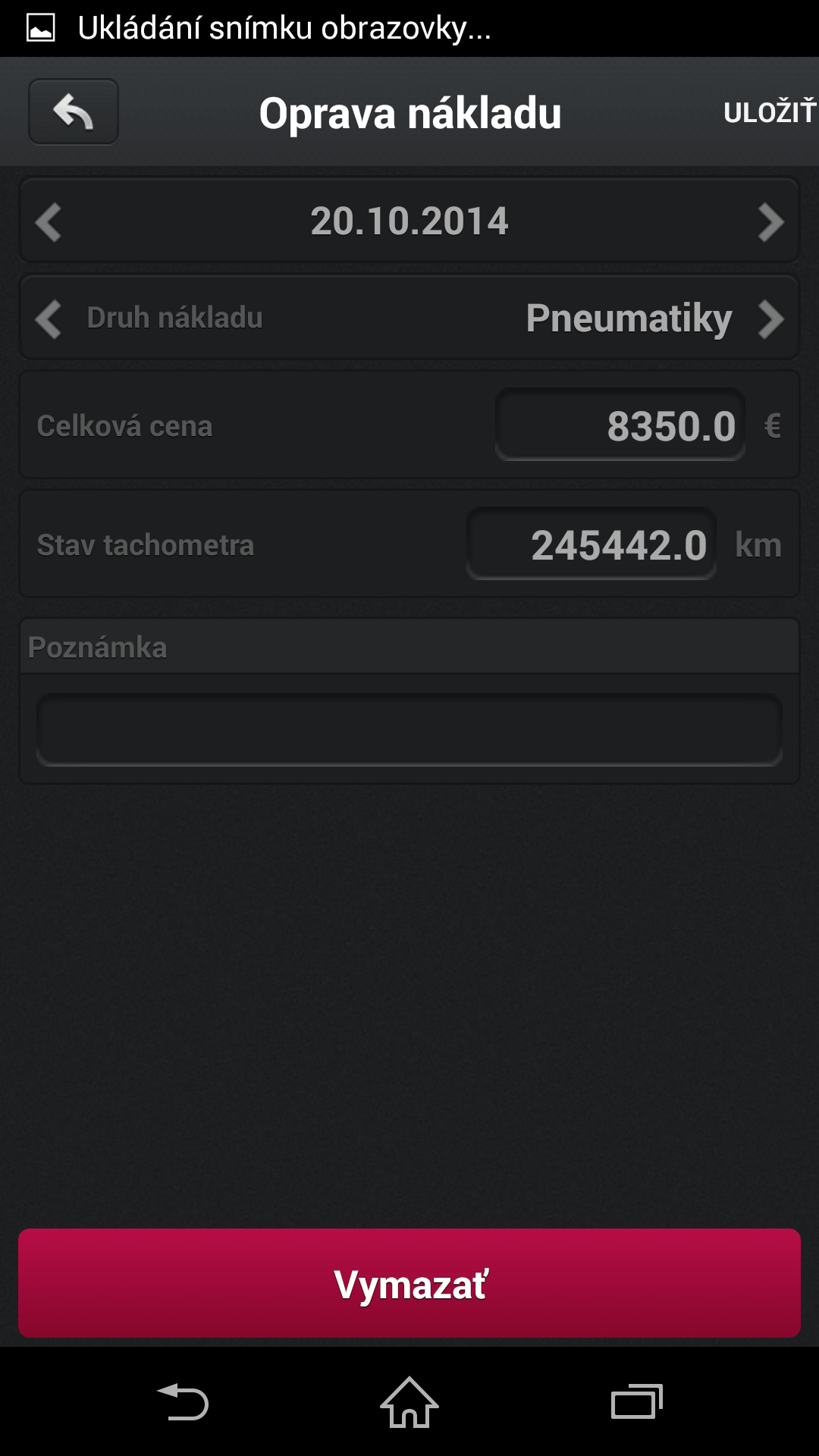Select the previous date with left arrow
Screen dimensions: 819x1456
pyautogui.click(x=49, y=222)
